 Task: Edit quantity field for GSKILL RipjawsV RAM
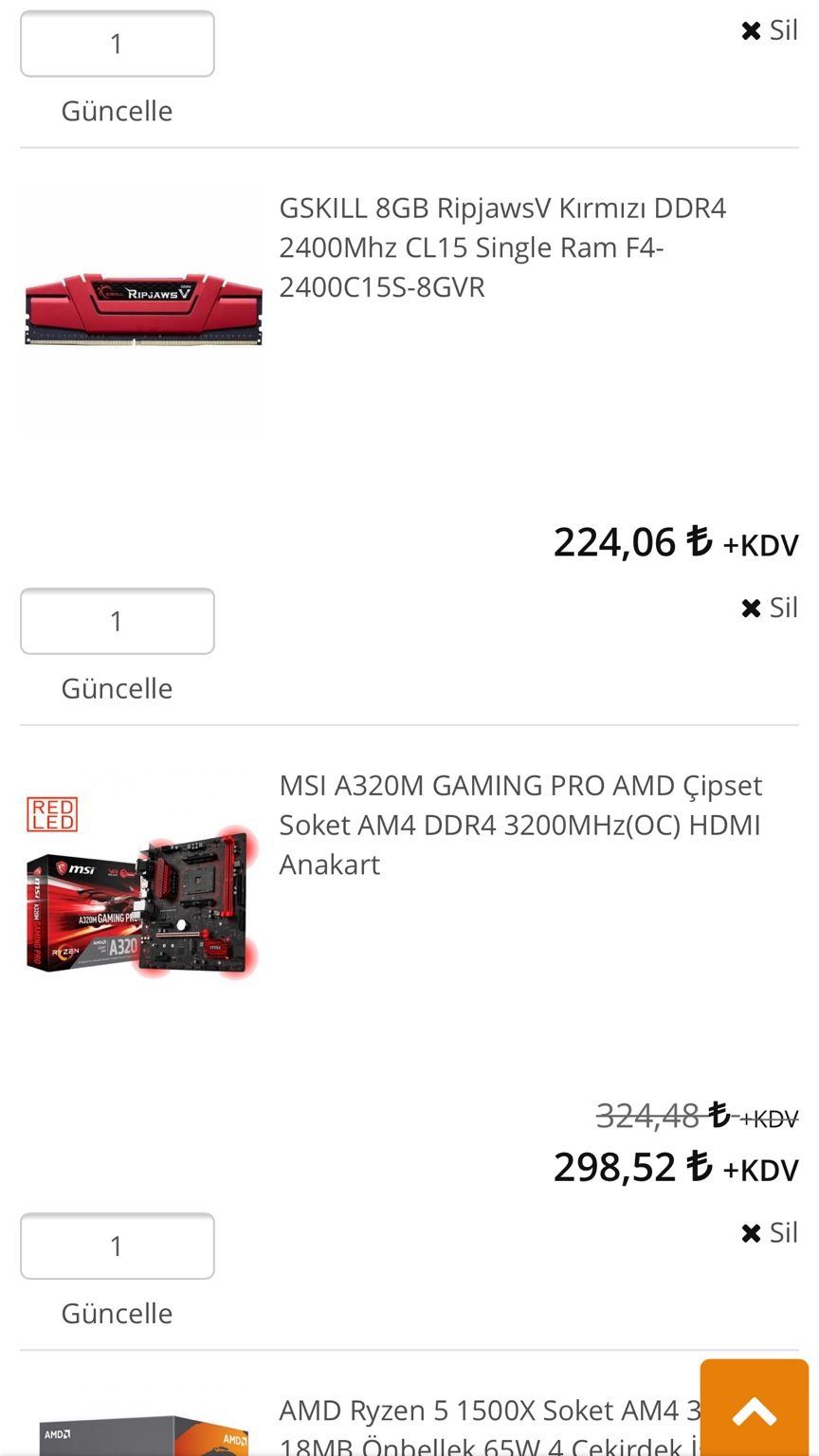pyautogui.click(x=117, y=621)
